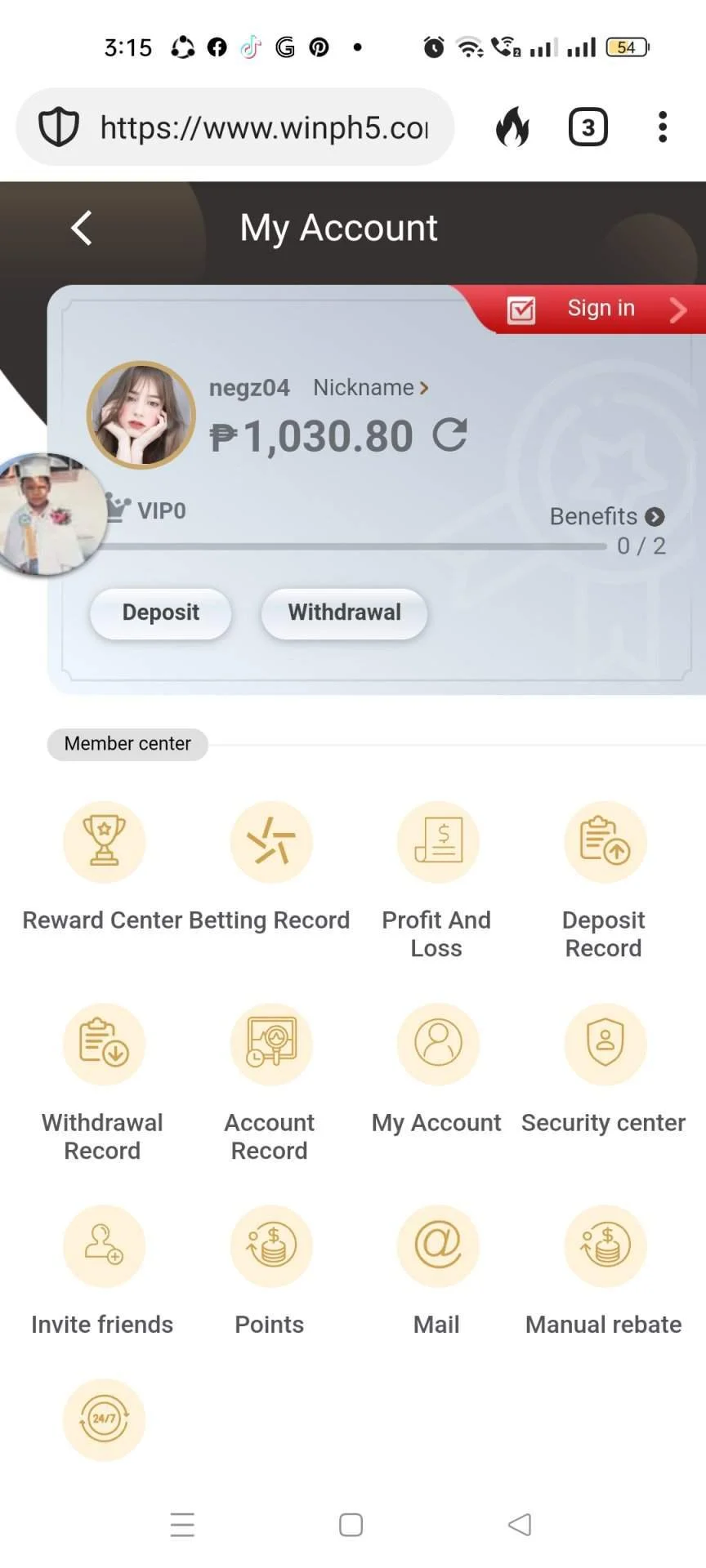
Task: Select Invite friends
Action: [x=103, y=1271]
